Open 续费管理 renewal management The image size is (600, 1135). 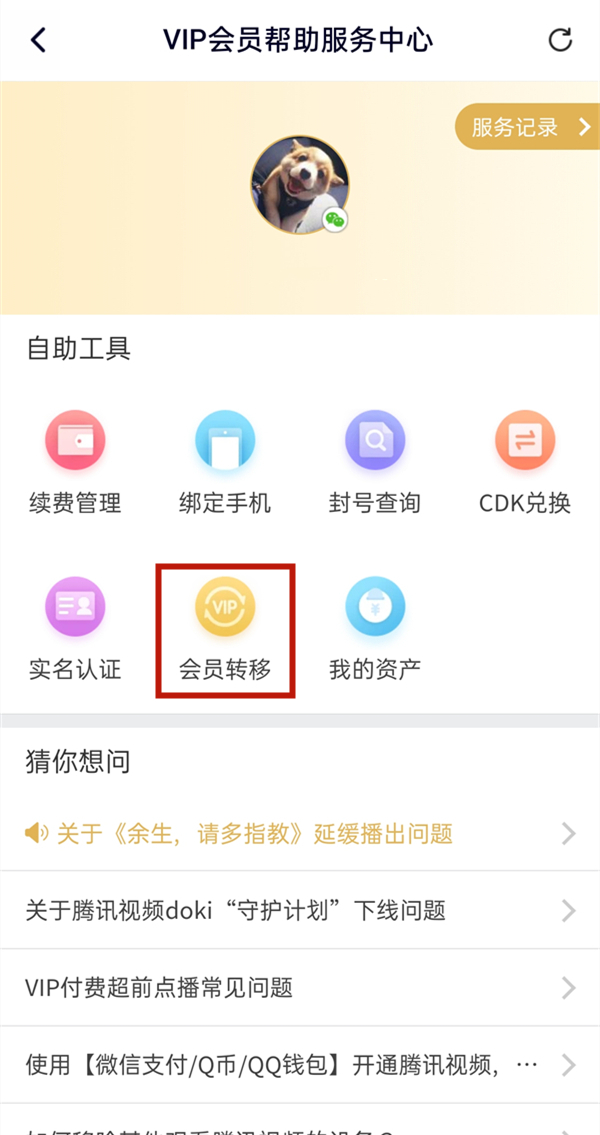[75, 462]
